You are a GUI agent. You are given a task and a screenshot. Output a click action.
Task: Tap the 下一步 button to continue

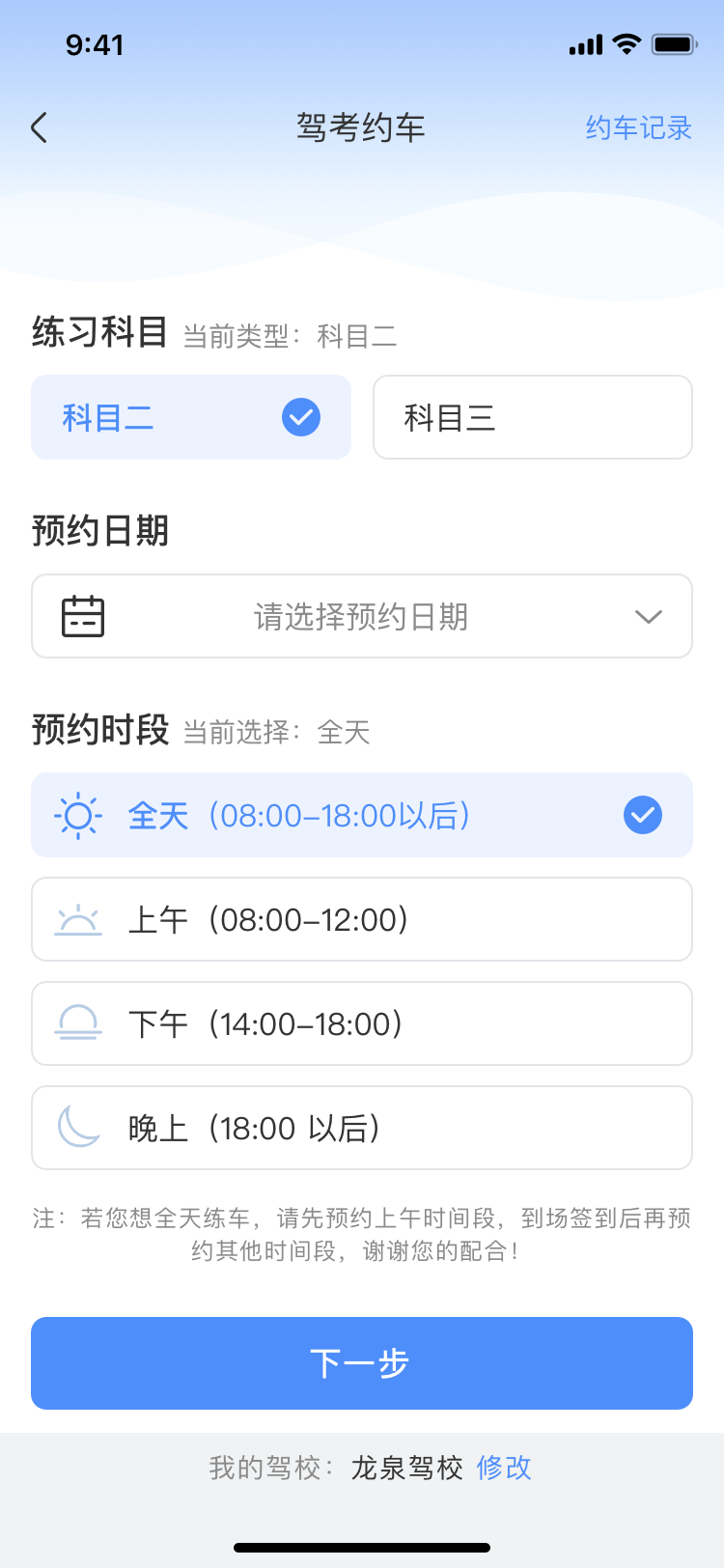(362, 1363)
